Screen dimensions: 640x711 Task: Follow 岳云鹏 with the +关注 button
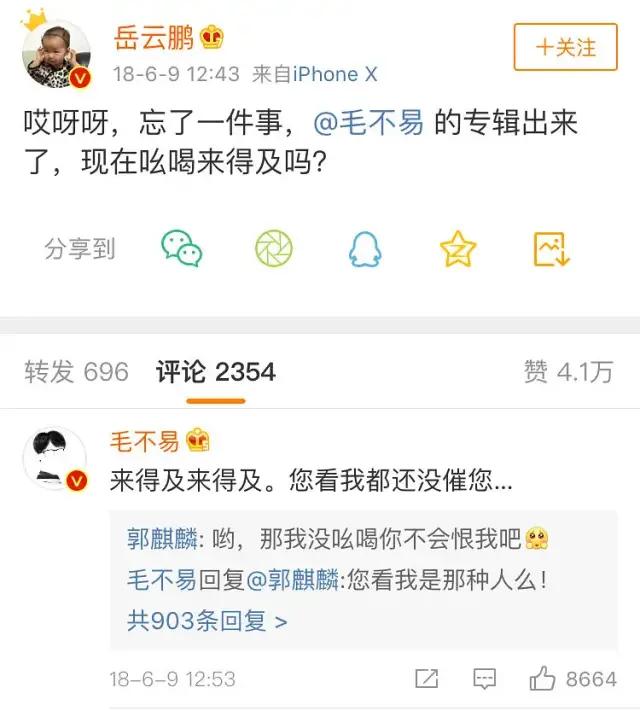(566, 47)
